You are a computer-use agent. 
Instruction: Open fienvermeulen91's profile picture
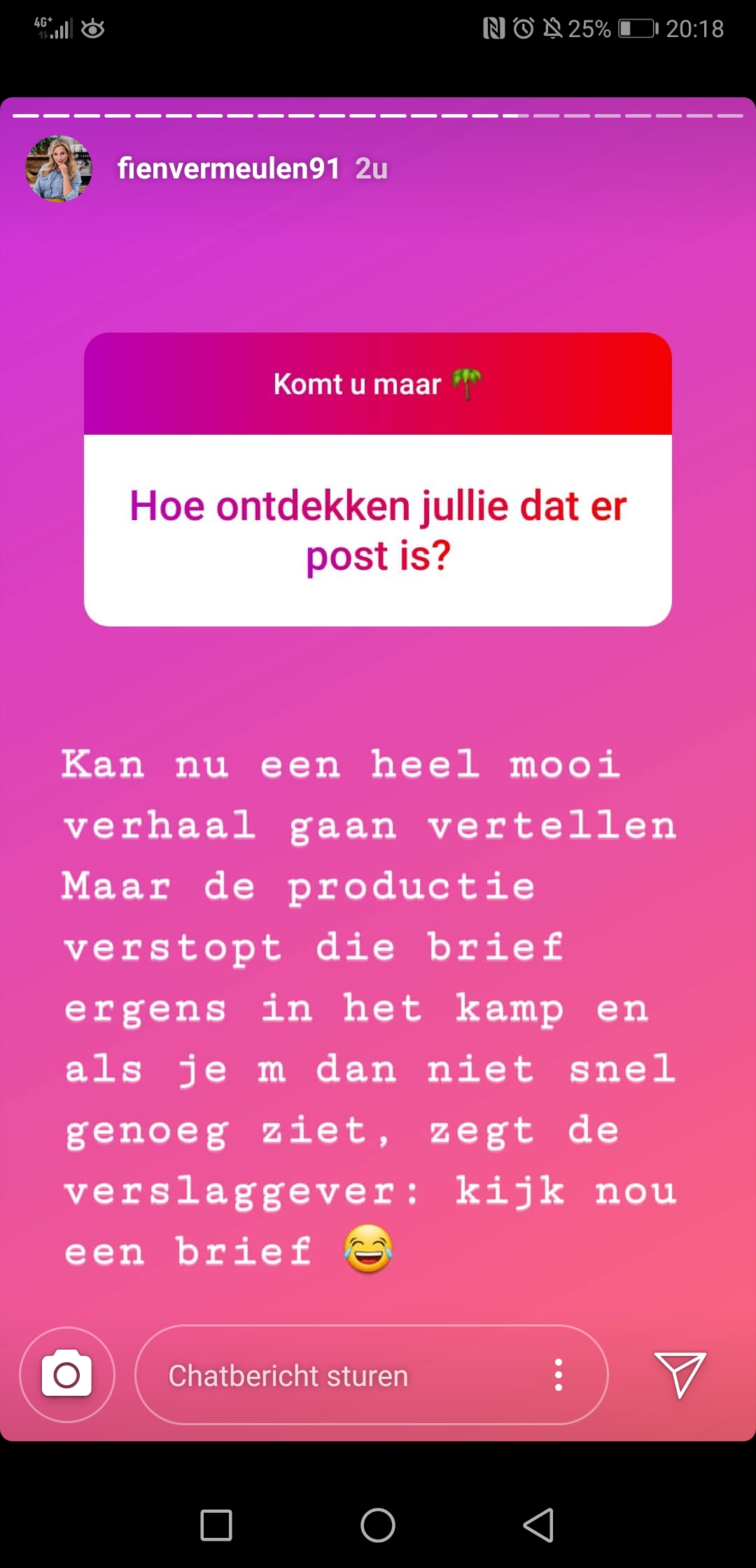tap(59, 169)
